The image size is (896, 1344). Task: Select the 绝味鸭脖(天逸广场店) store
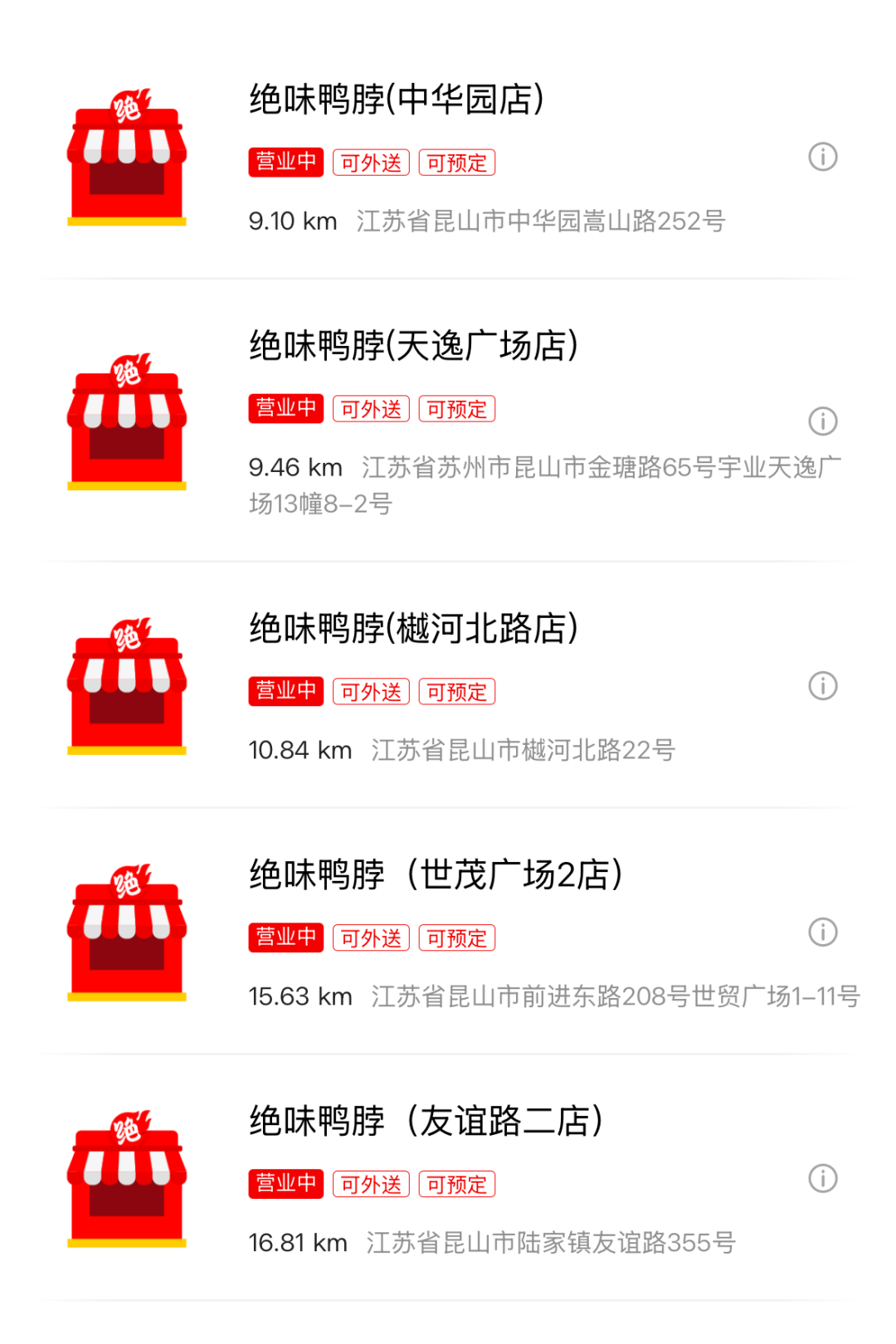coord(413,346)
